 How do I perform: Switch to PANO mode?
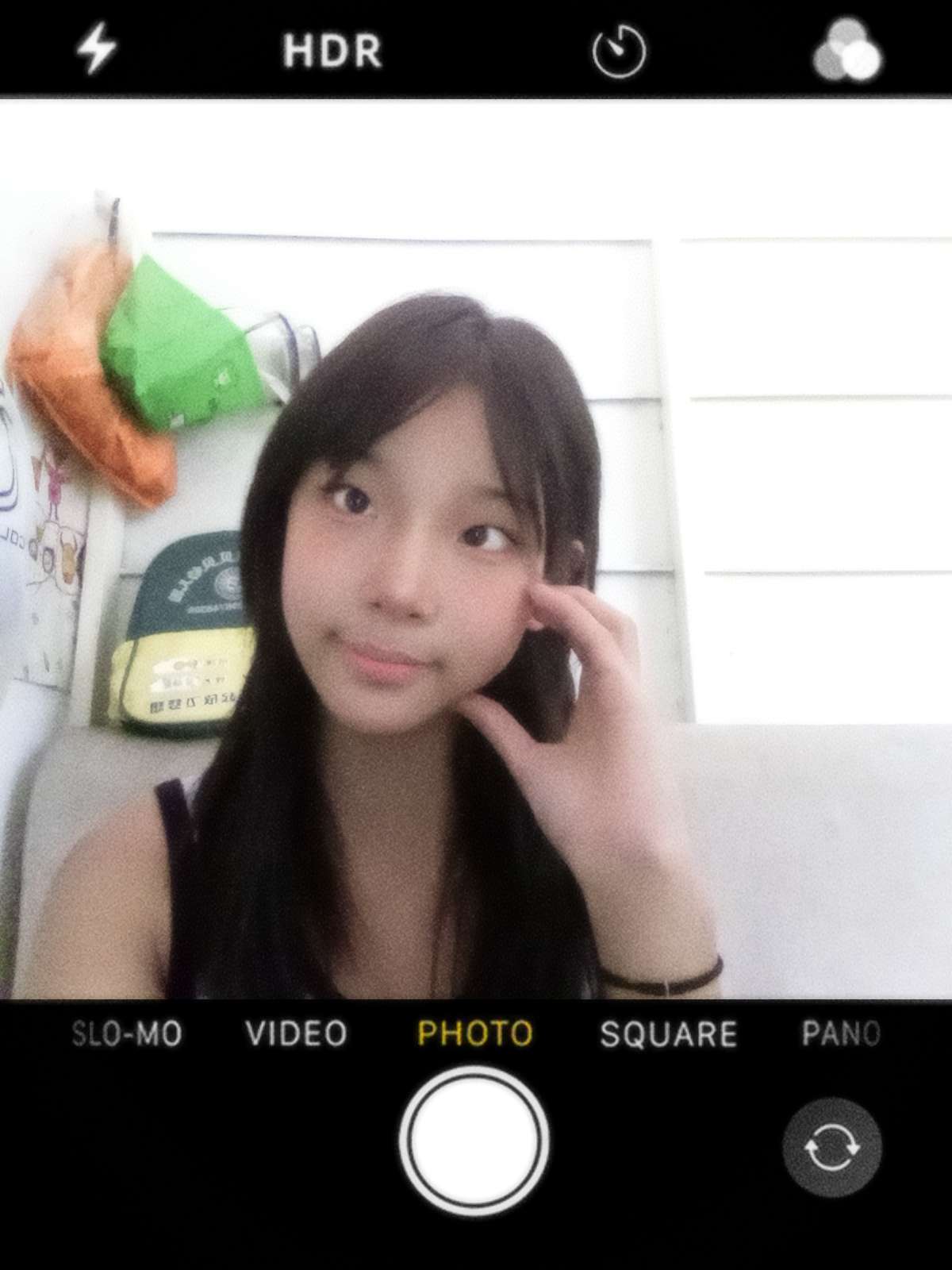click(841, 1033)
